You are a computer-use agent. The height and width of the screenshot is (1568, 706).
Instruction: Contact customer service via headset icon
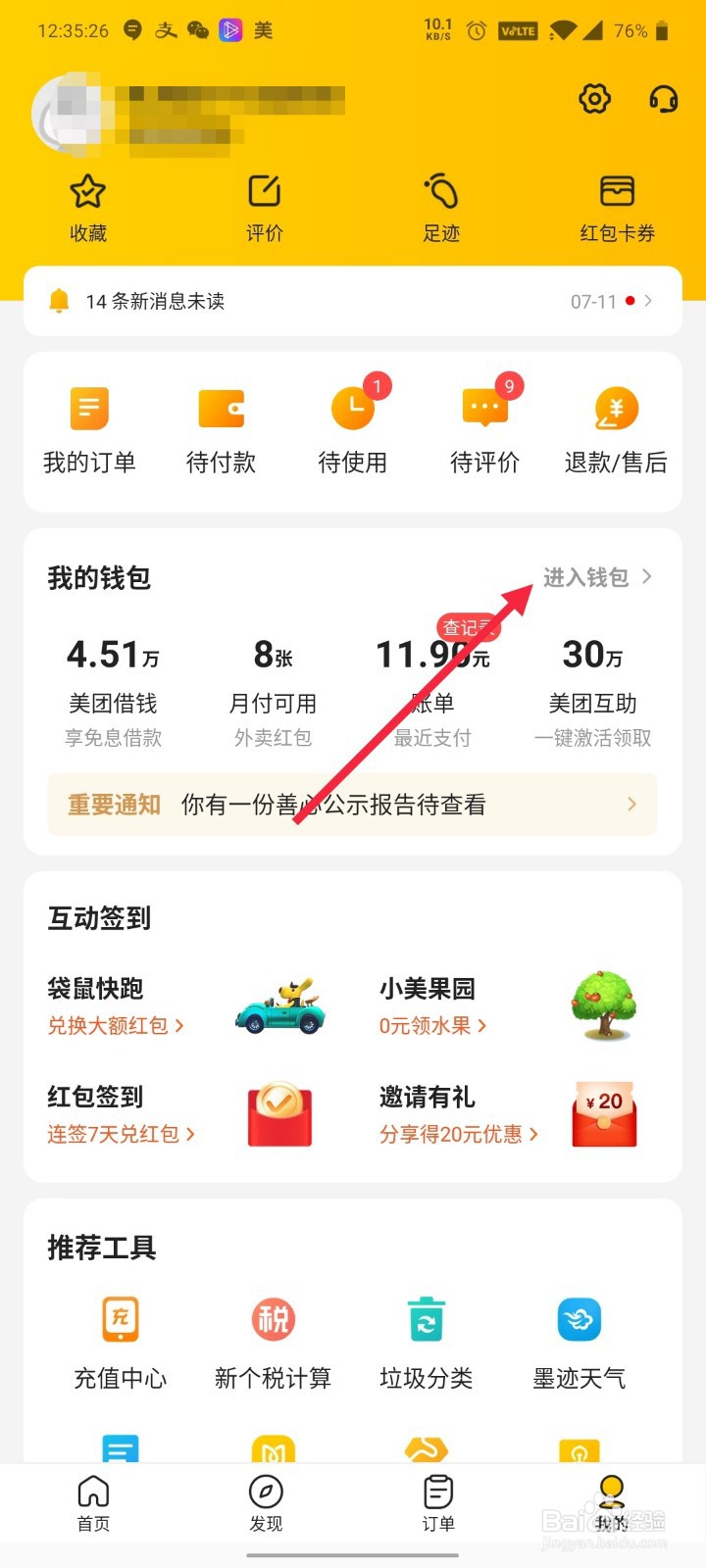point(662,98)
